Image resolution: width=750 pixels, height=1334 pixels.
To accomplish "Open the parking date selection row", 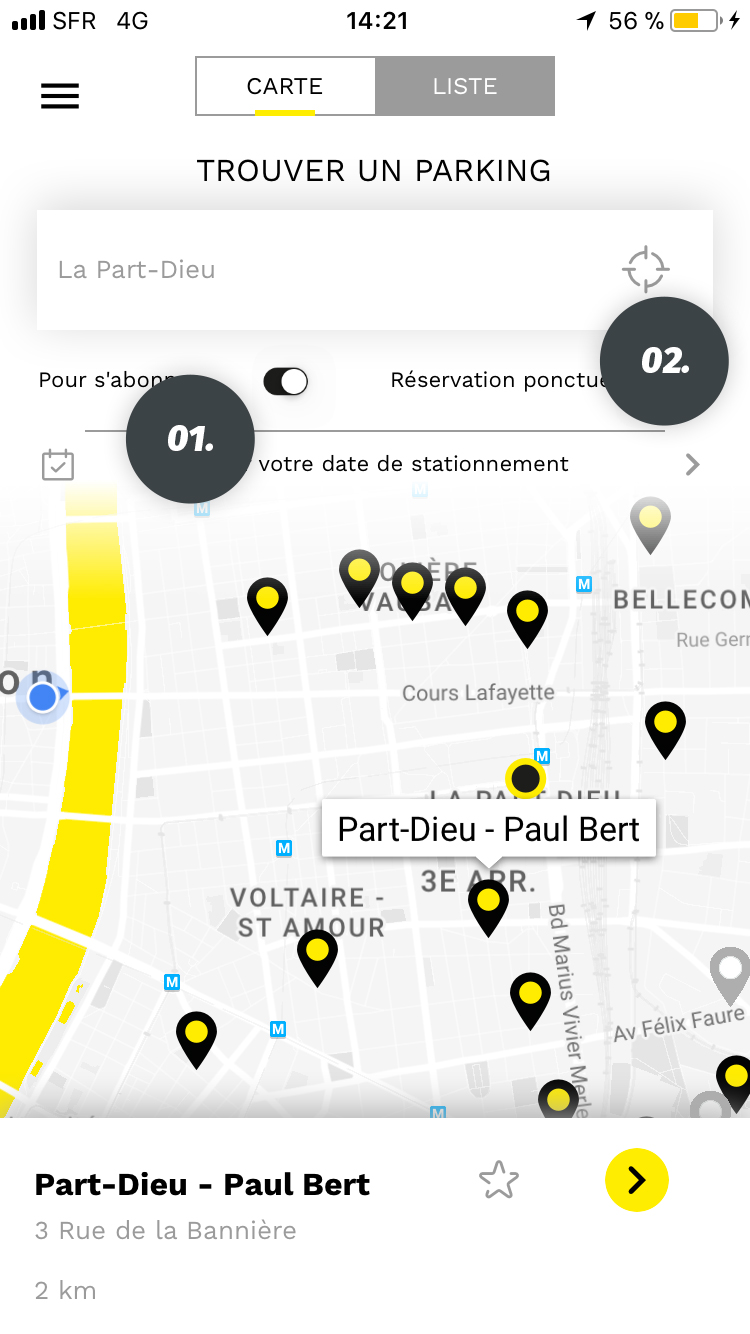I will tap(375, 464).
